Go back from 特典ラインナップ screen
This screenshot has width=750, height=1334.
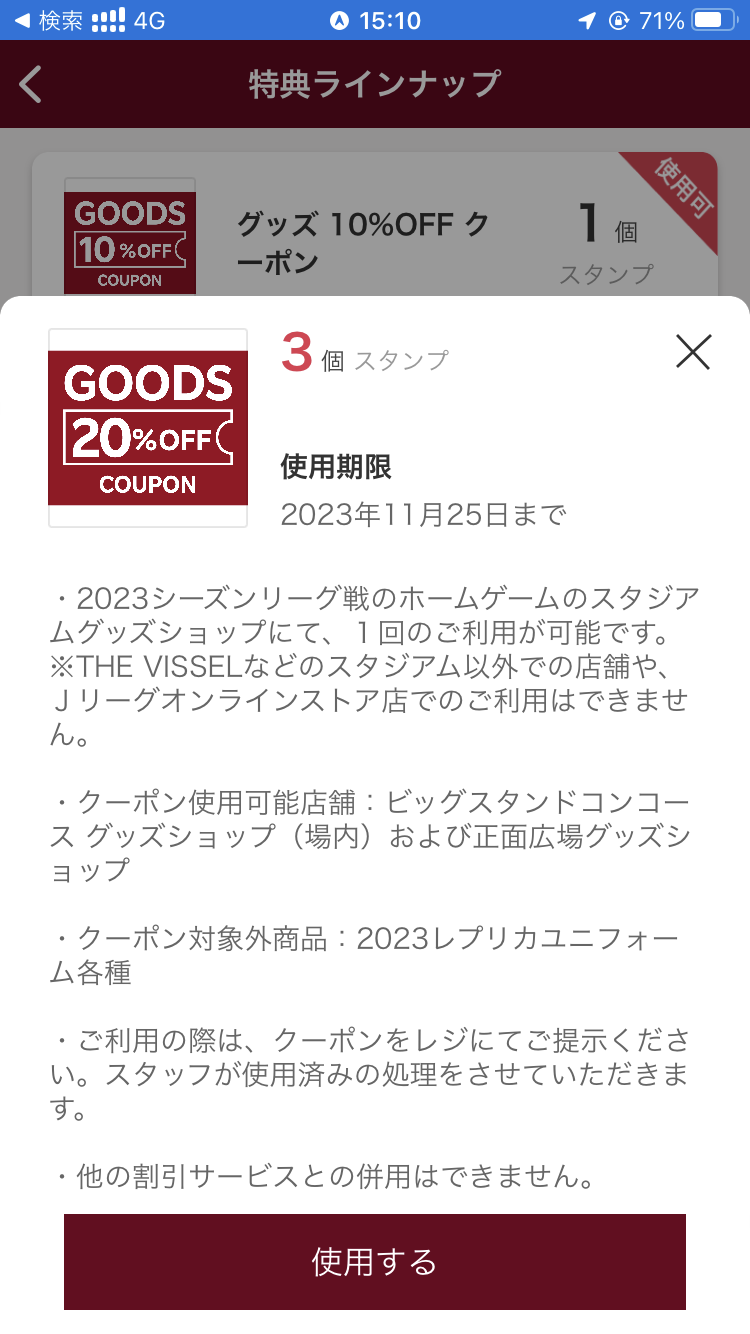(x=32, y=85)
